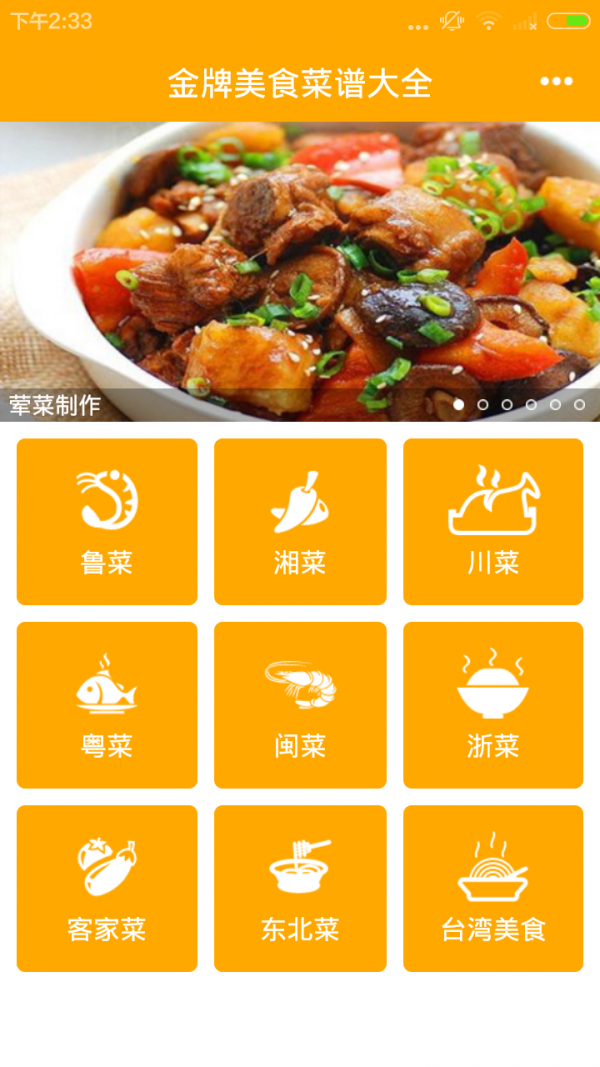
Task: Open the 鲁菜 category
Action: 107,522
